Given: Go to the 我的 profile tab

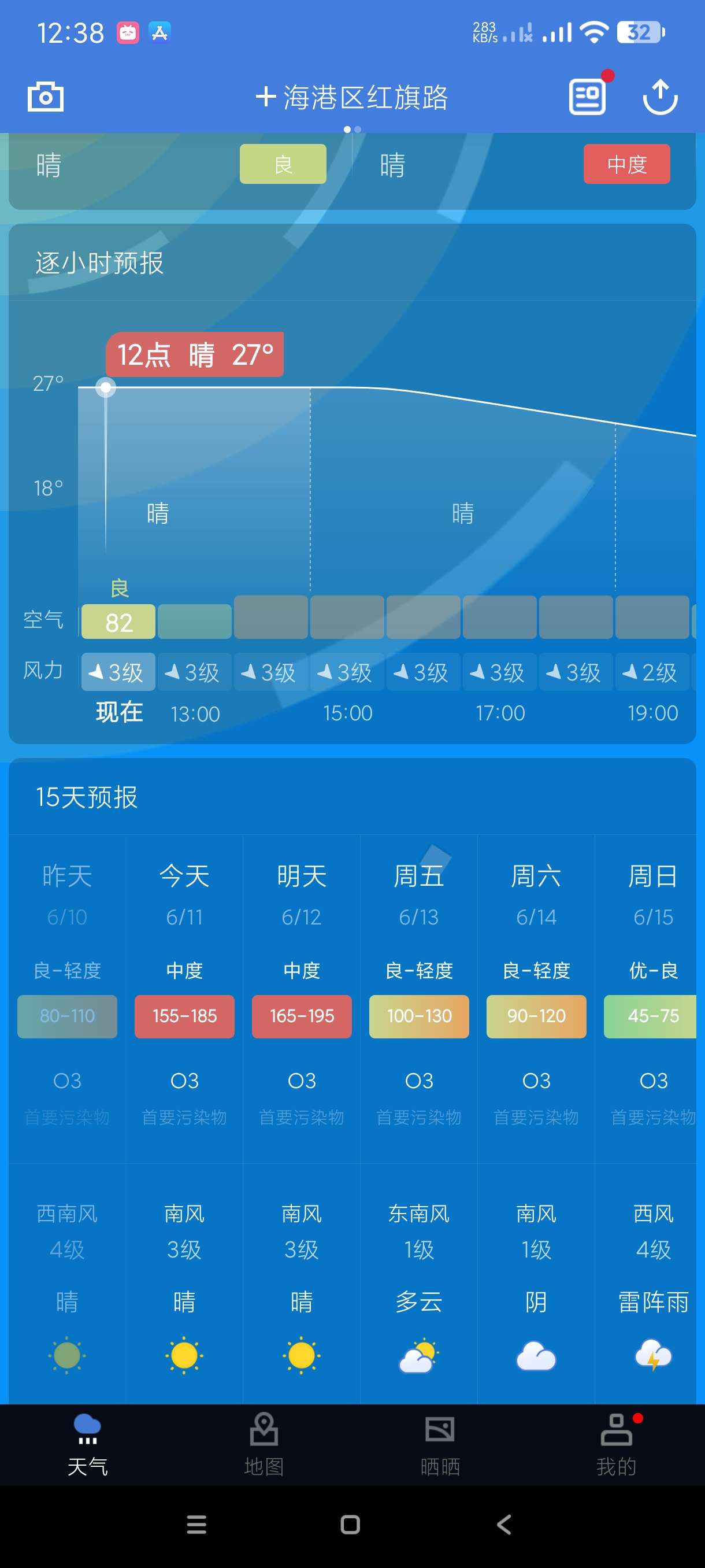Looking at the screenshot, I should click(616, 1445).
